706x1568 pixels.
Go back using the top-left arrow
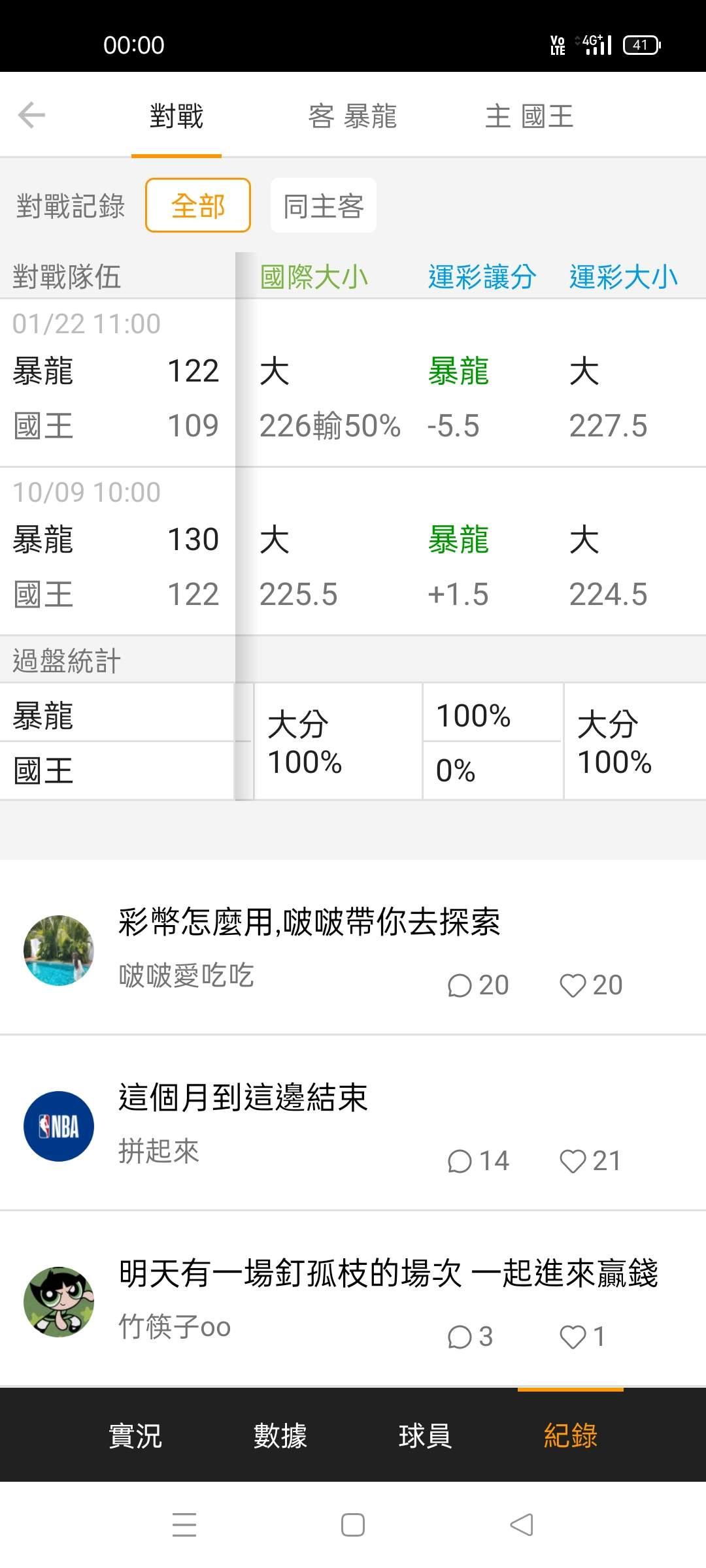[x=31, y=116]
